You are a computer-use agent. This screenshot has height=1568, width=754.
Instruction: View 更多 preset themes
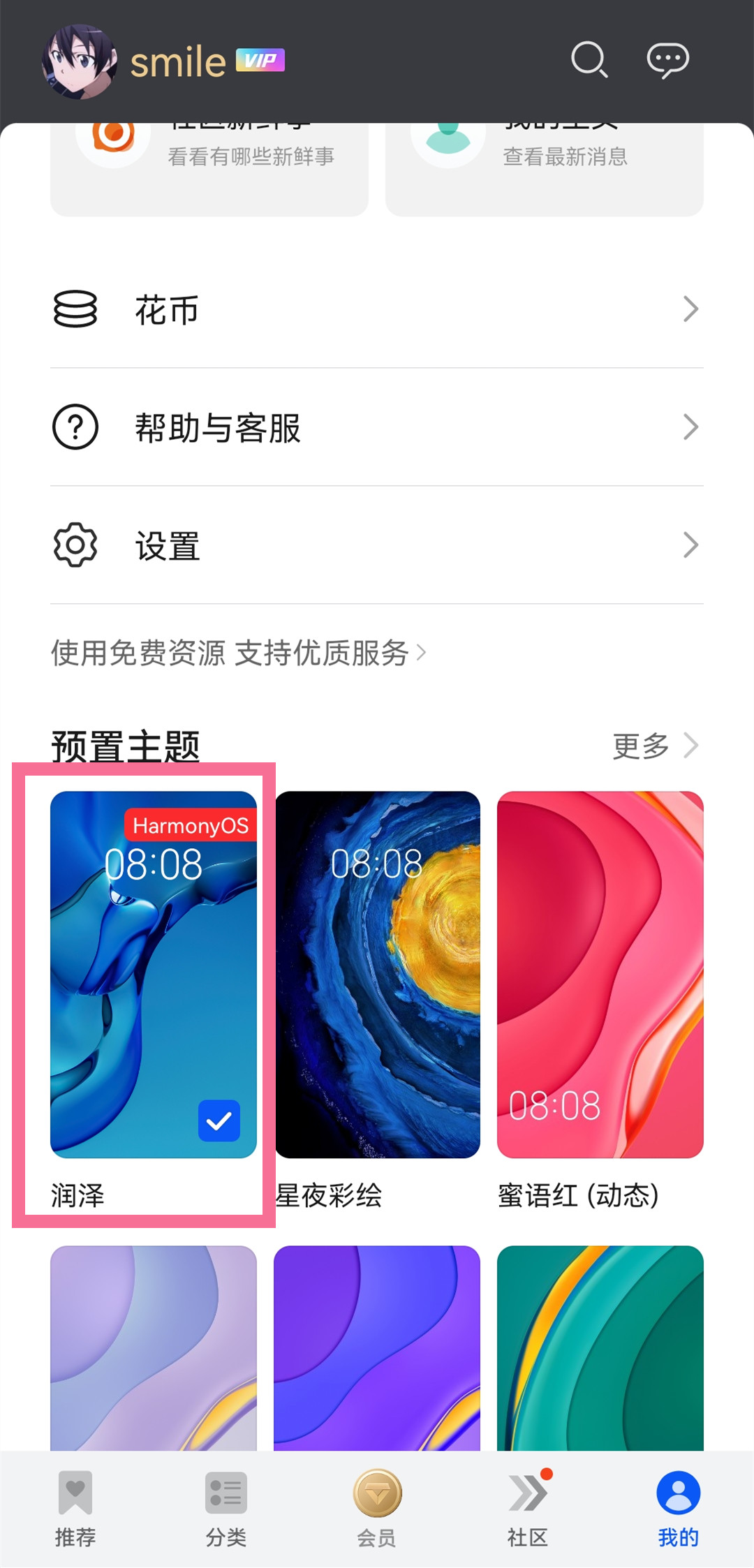click(x=655, y=746)
